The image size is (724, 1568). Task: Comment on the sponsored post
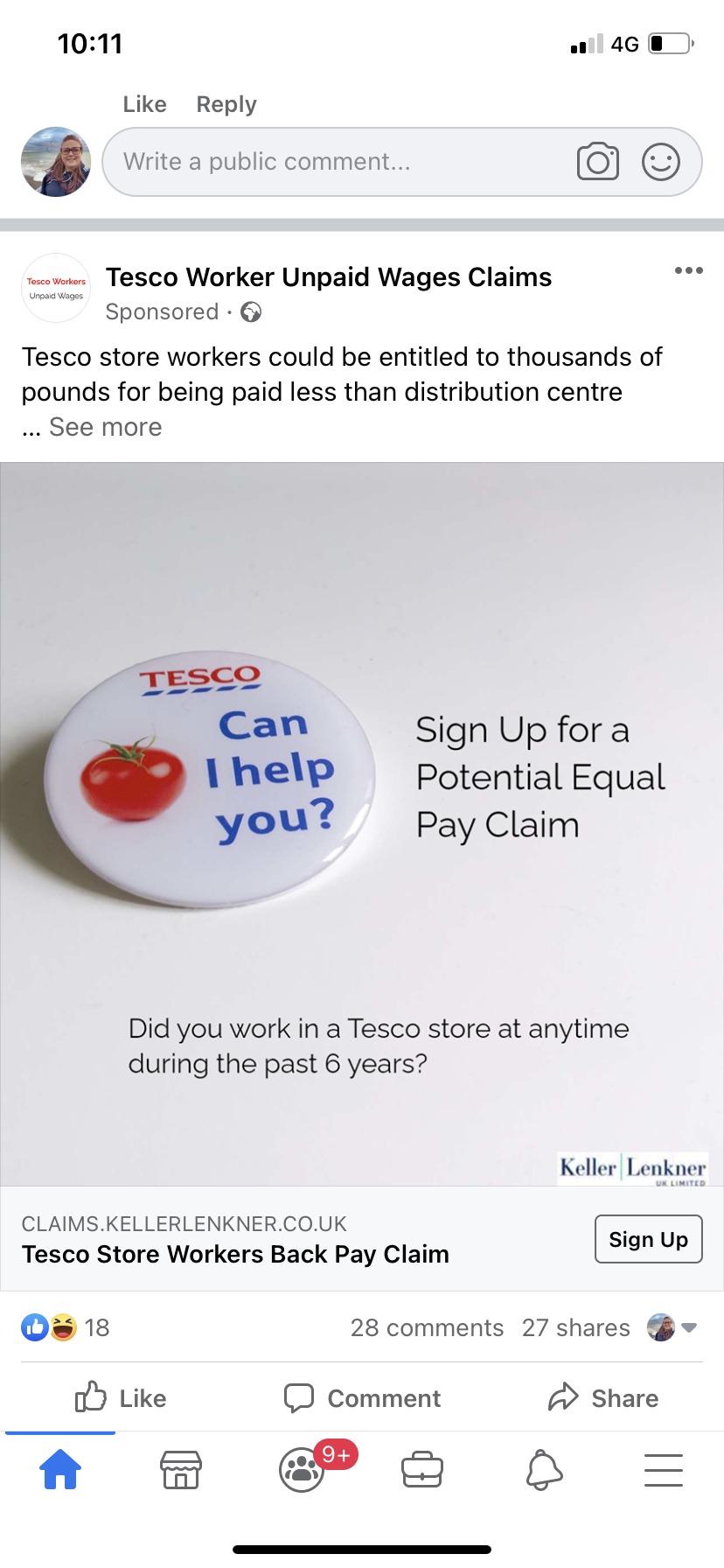[x=362, y=1397]
